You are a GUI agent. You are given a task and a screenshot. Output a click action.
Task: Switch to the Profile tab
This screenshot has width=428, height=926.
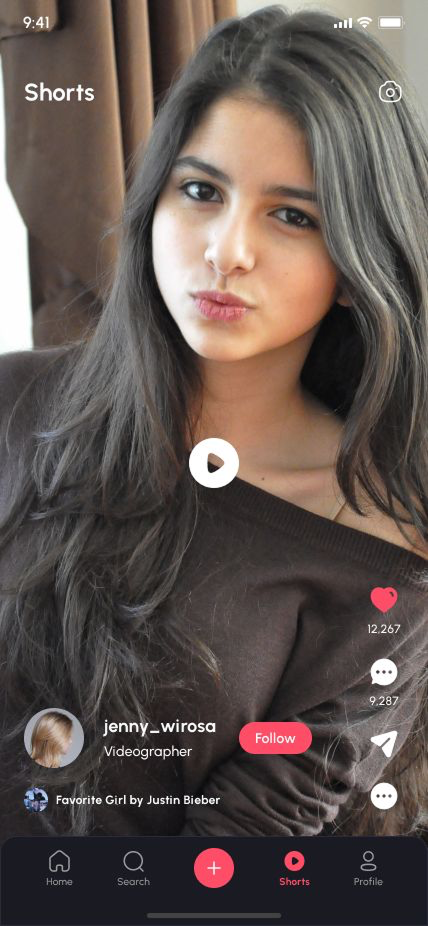[368, 868]
